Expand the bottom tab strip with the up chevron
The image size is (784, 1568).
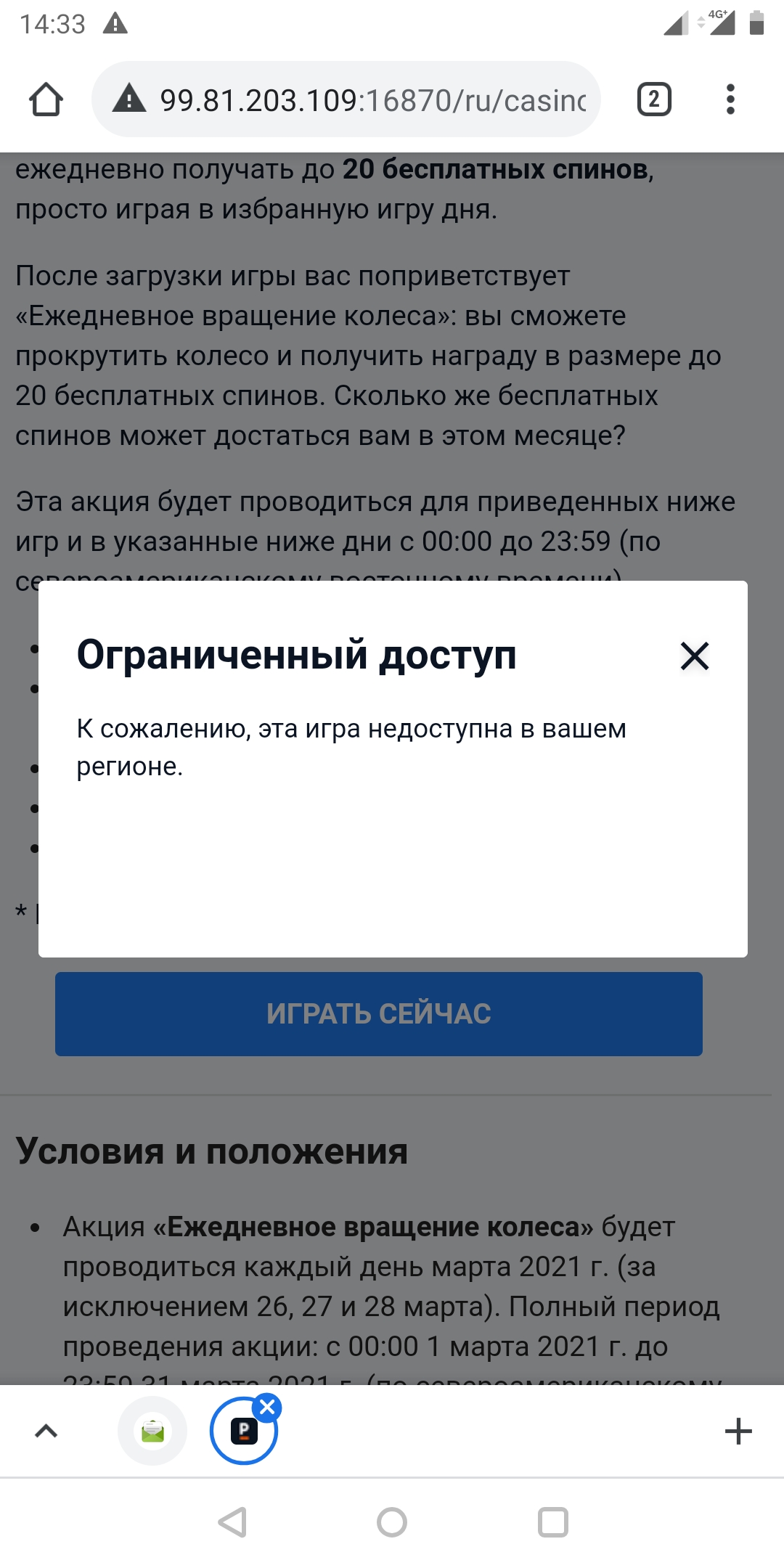point(46,1432)
